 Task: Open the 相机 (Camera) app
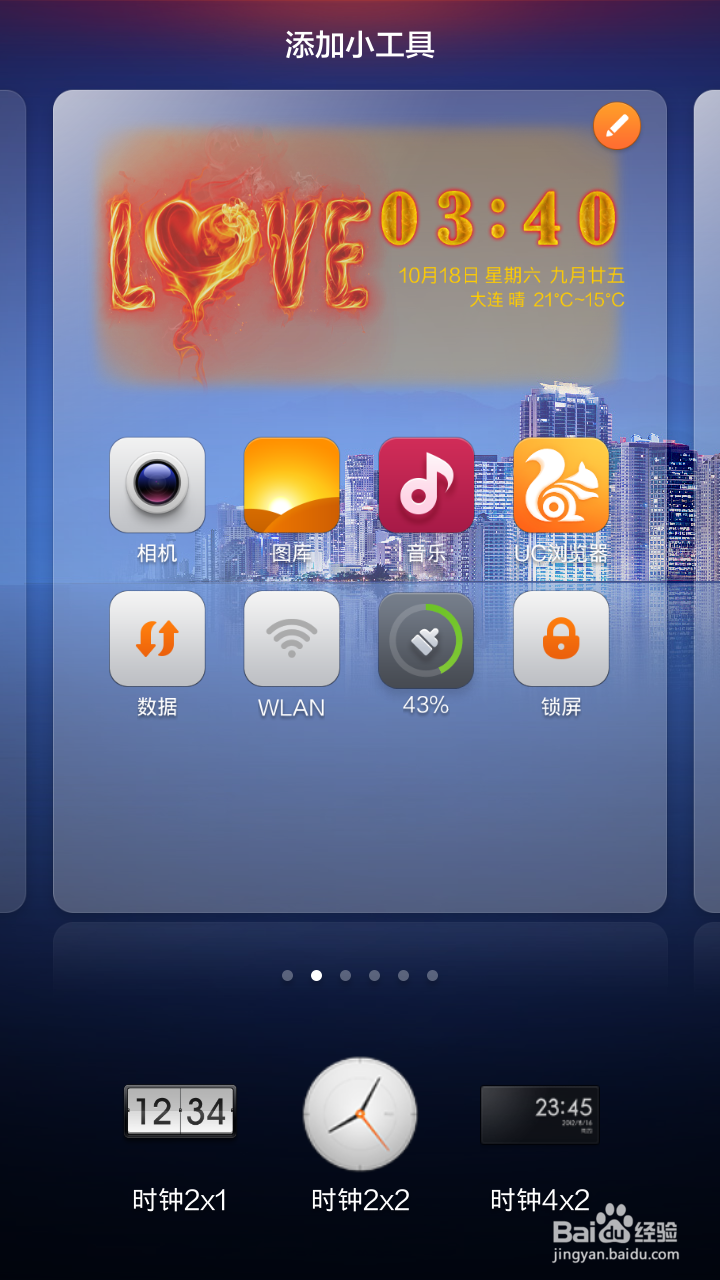tap(157, 485)
